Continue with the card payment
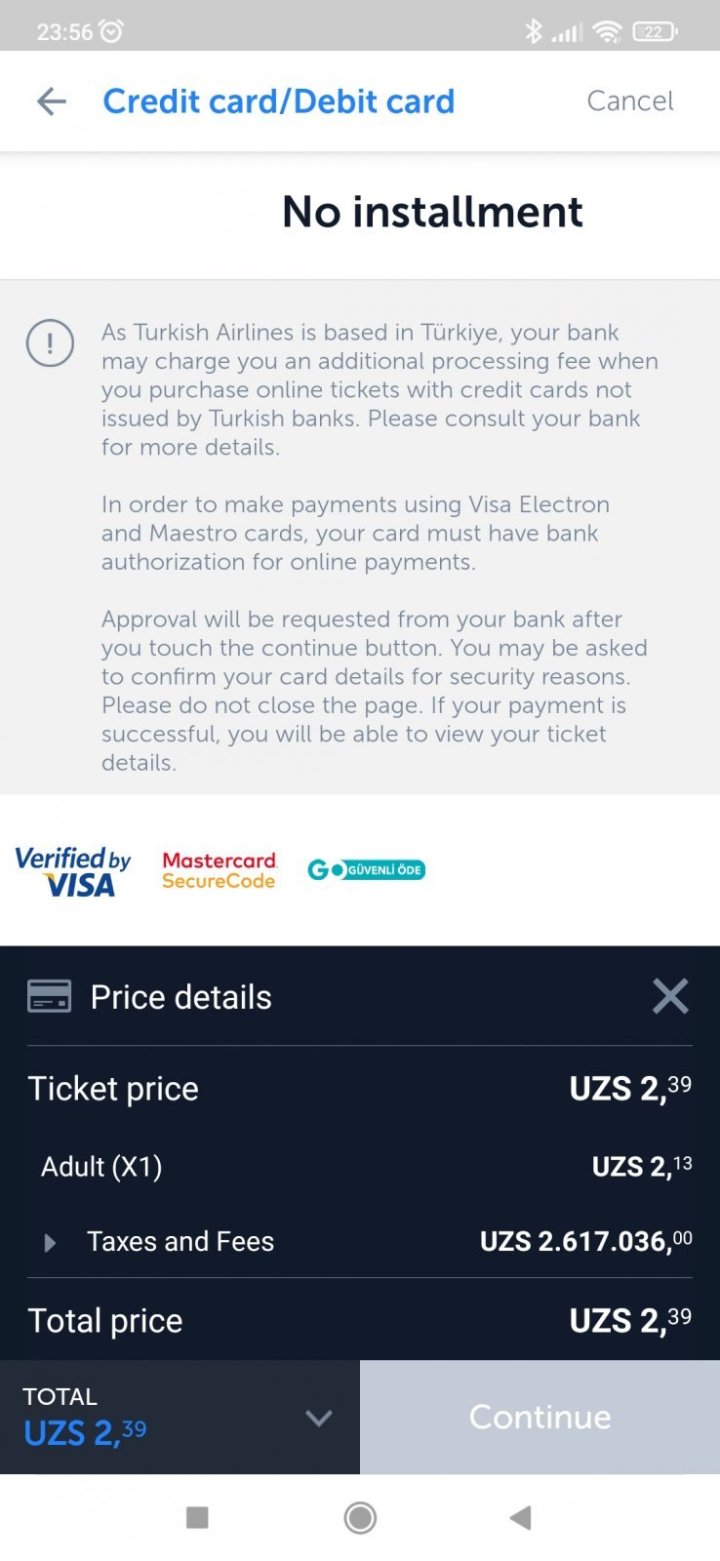 540,1417
